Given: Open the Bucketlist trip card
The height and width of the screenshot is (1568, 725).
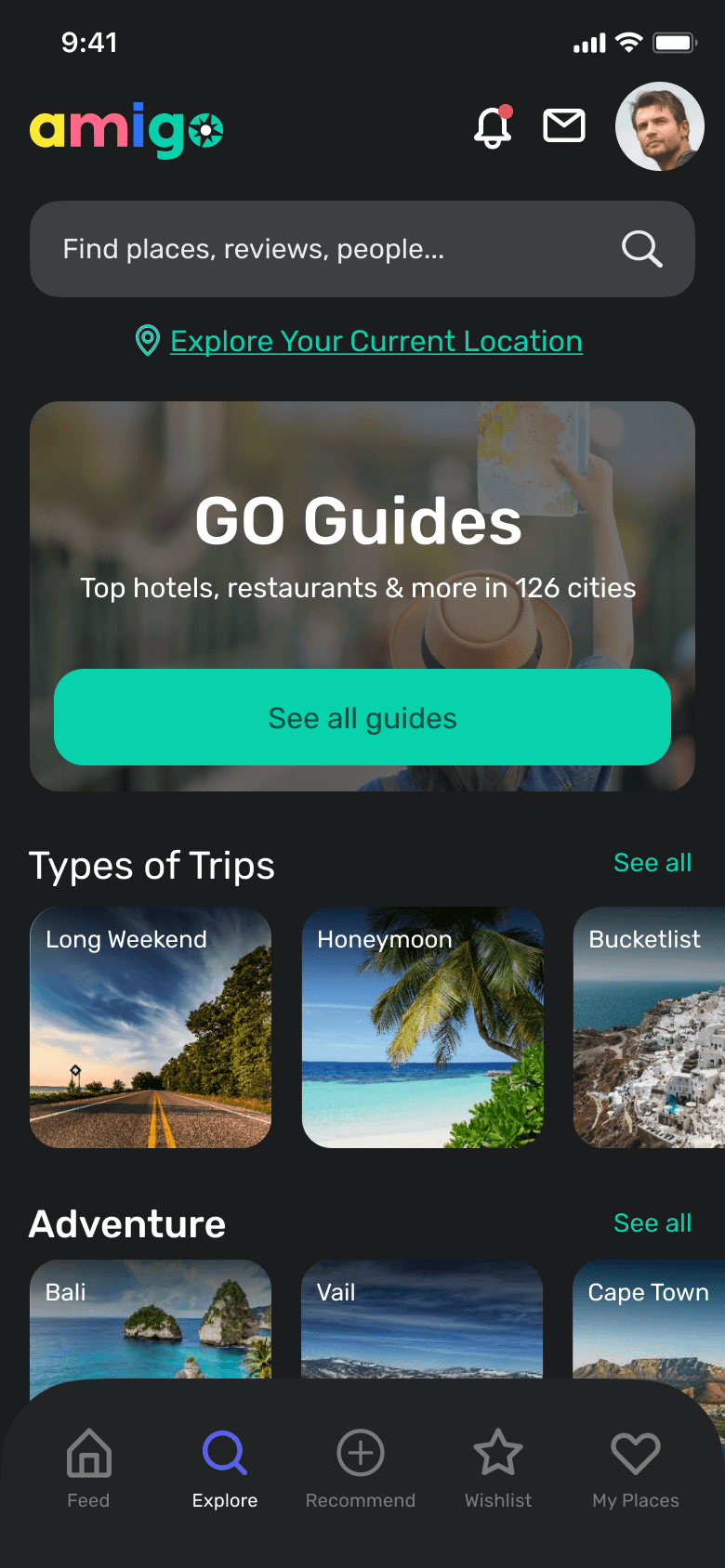Looking at the screenshot, I should [x=649, y=1027].
